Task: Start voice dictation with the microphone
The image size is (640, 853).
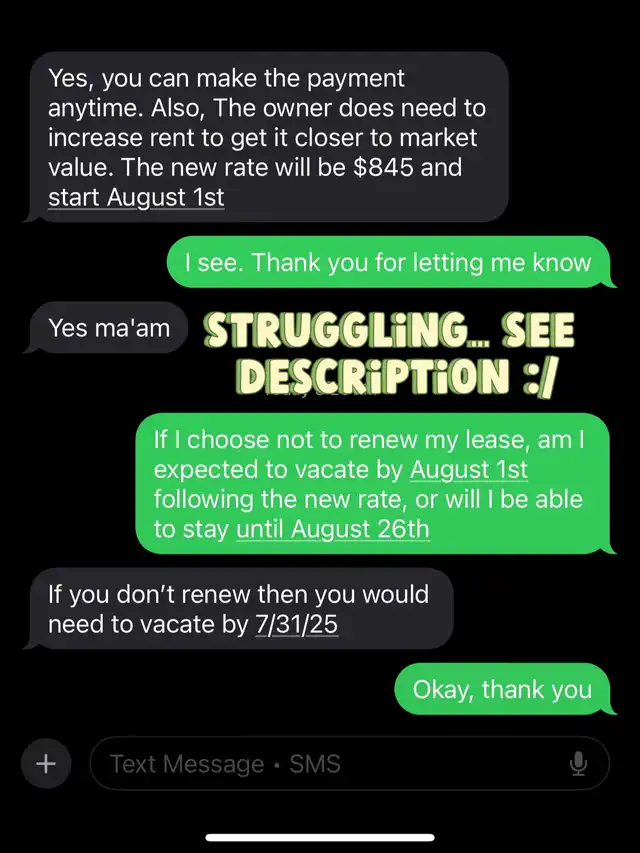Action: pos(578,764)
